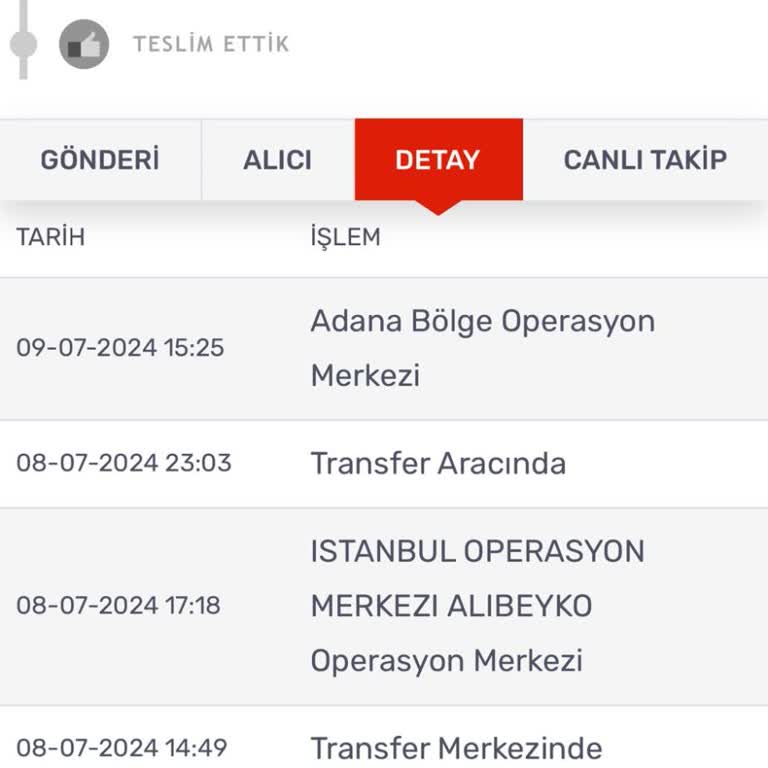Switch to the GÖNDERİ tab
Screen dimensions: 768x768
coord(100,160)
